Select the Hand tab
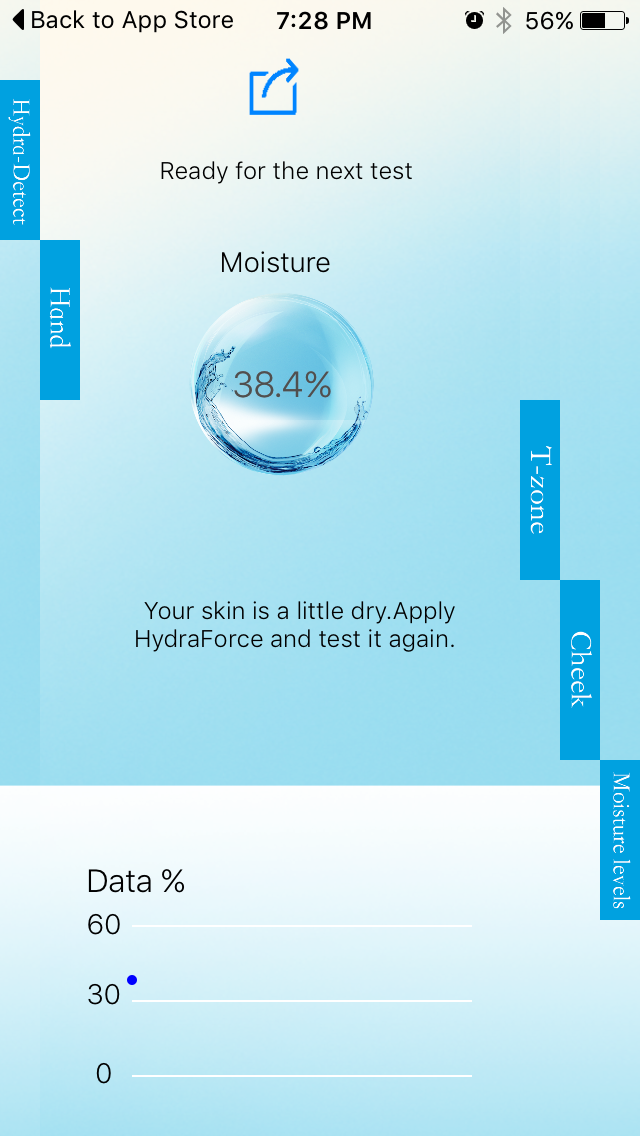The height and width of the screenshot is (1136, 640). 60,319
